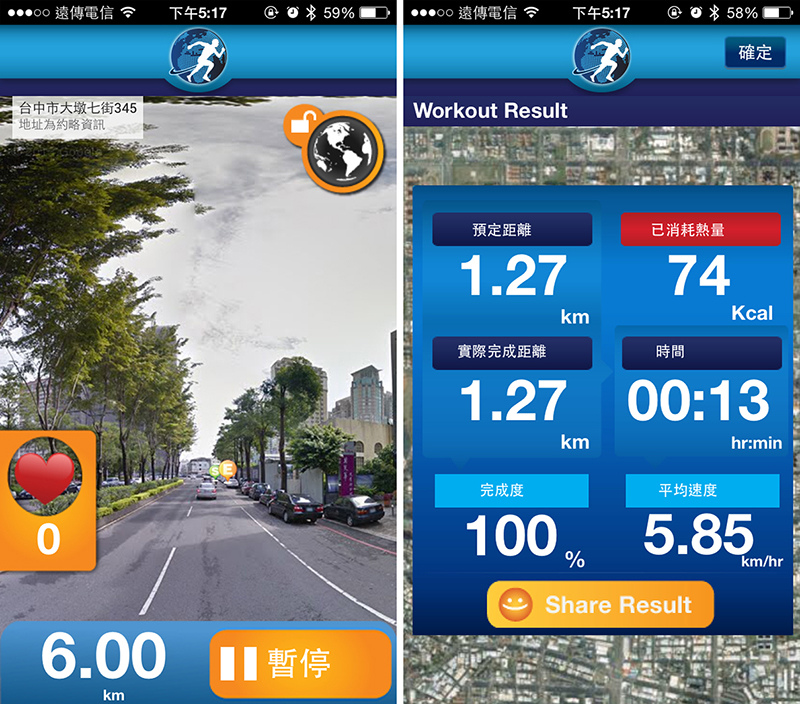Pause the workout with 暫停 button
Image resolution: width=800 pixels, height=704 pixels.
(300, 663)
